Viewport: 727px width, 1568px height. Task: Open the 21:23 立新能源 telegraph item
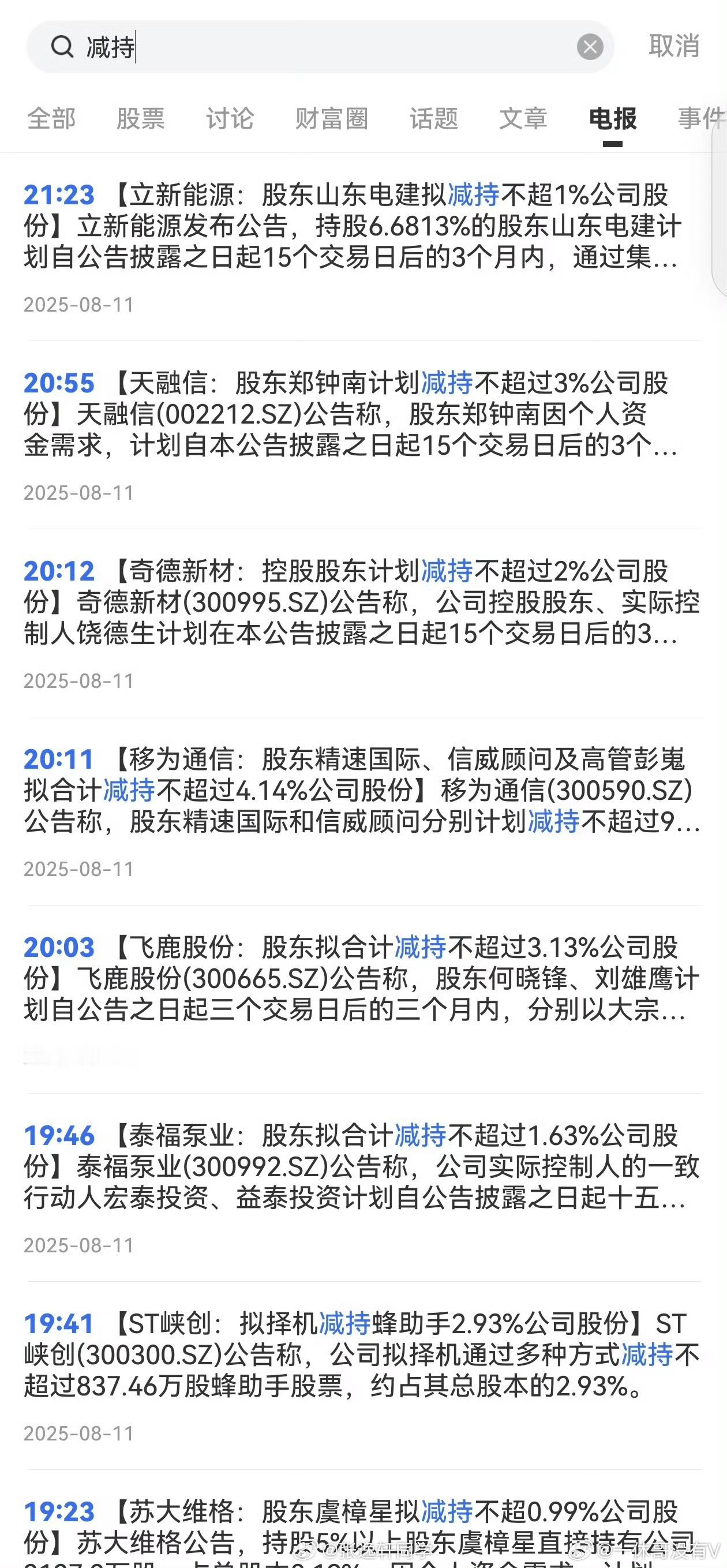[x=363, y=247]
